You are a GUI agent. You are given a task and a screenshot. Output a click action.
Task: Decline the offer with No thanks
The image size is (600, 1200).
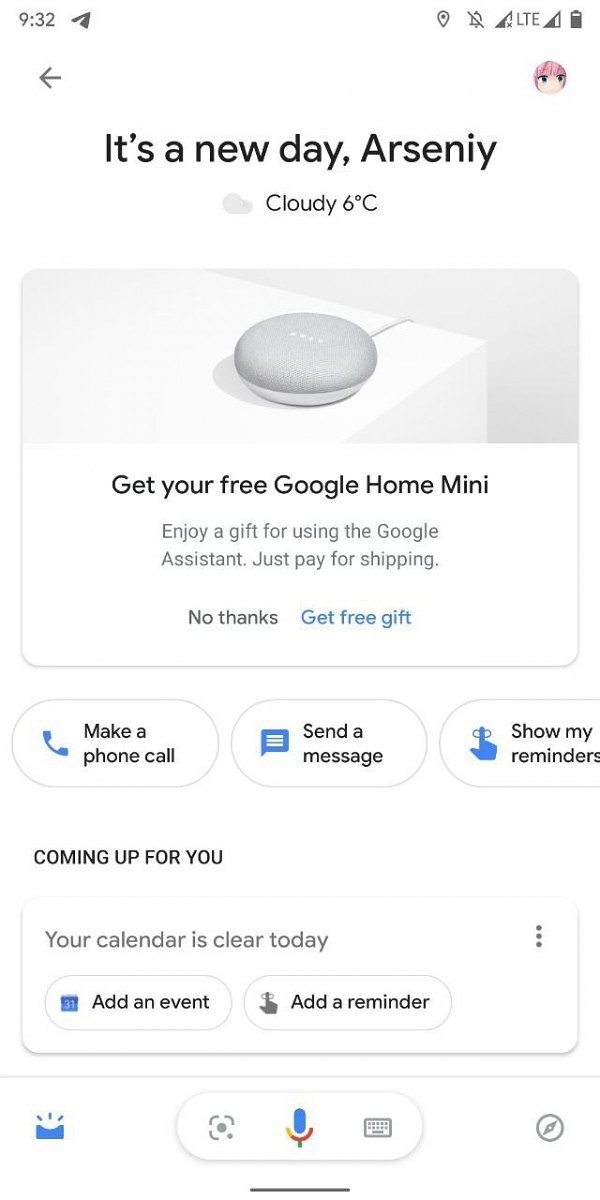(233, 618)
